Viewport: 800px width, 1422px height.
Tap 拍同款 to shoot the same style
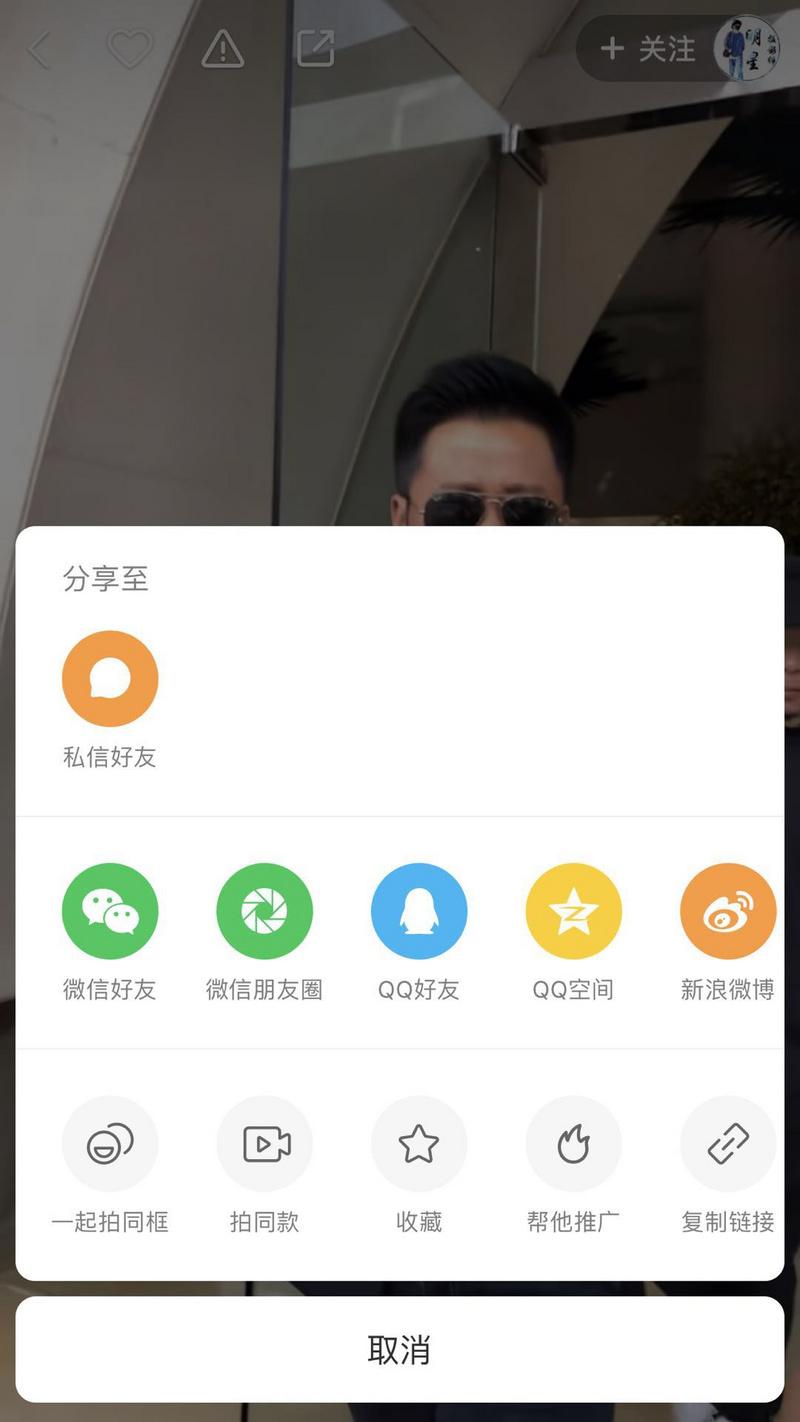point(264,1144)
